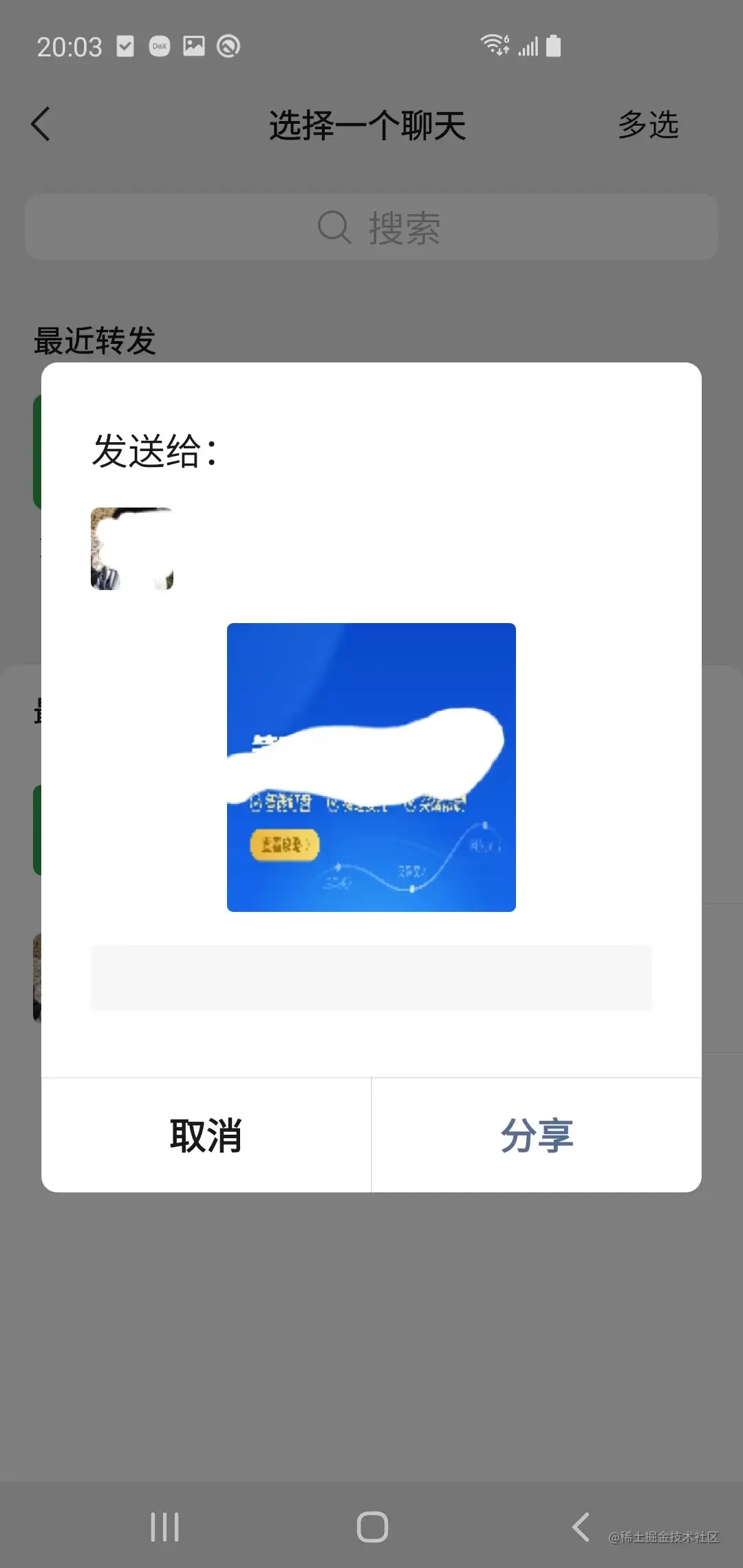This screenshot has width=743, height=1568.
Task: Tap the DeX icon in the status bar
Action: [x=159, y=45]
